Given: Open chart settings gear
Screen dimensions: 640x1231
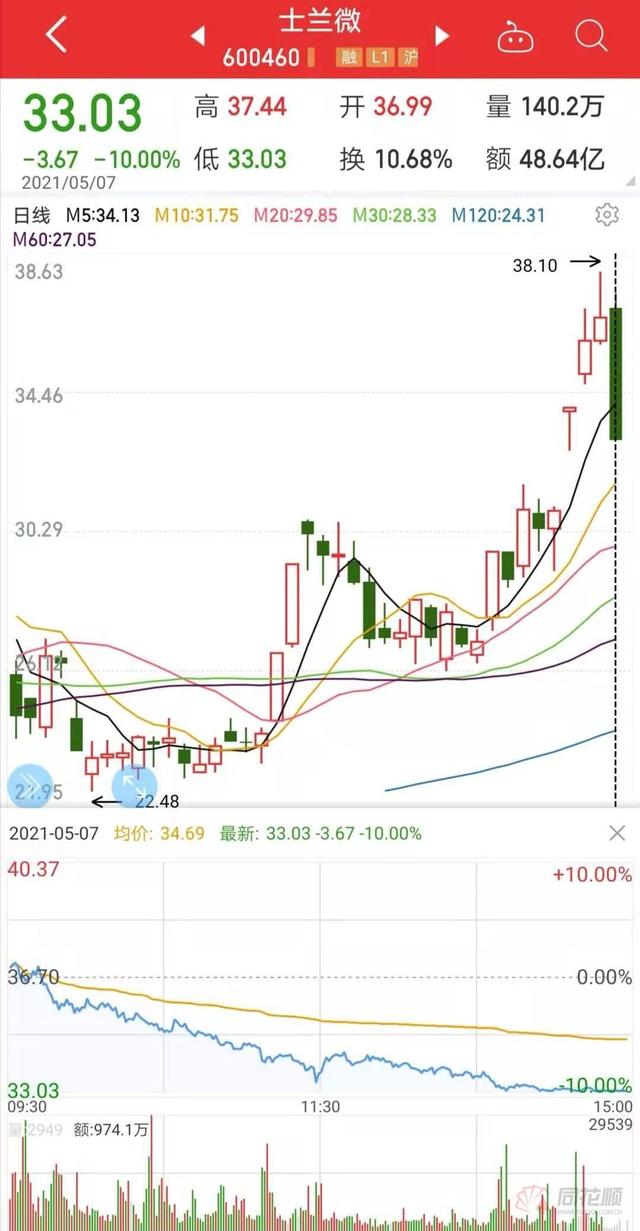Looking at the screenshot, I should coord(606,214).
